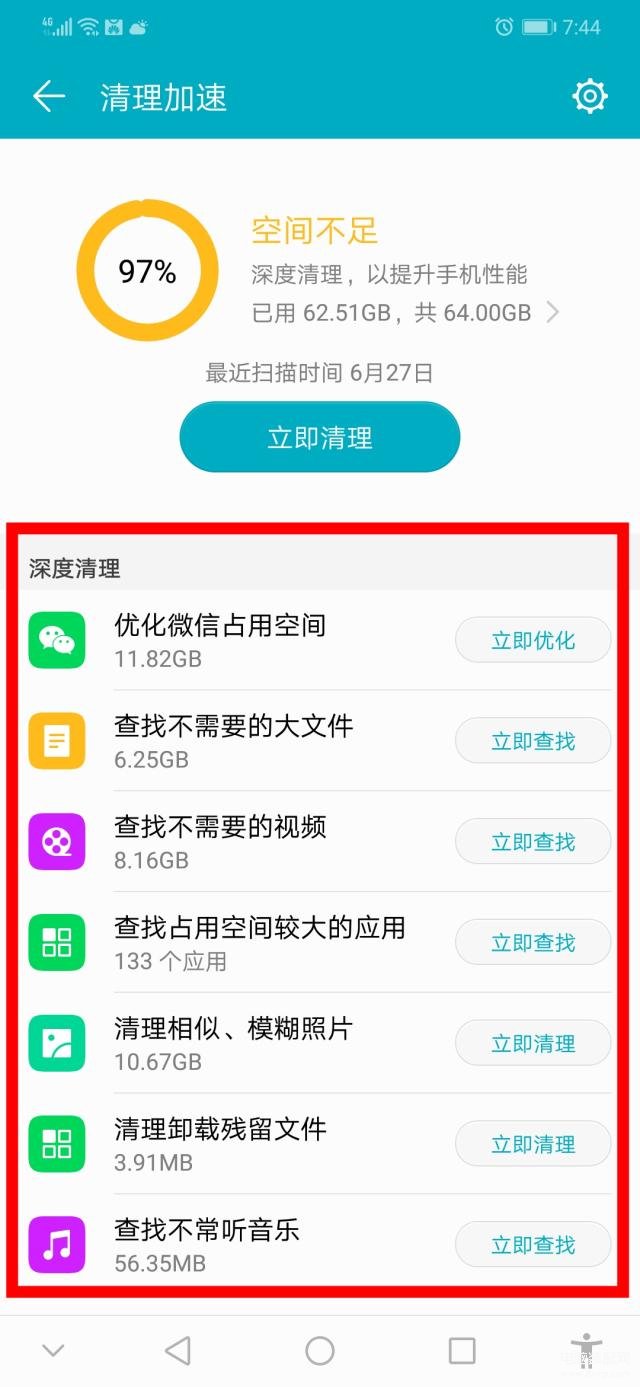Tap 立即优化 for WeChat storage

[532, 640]
